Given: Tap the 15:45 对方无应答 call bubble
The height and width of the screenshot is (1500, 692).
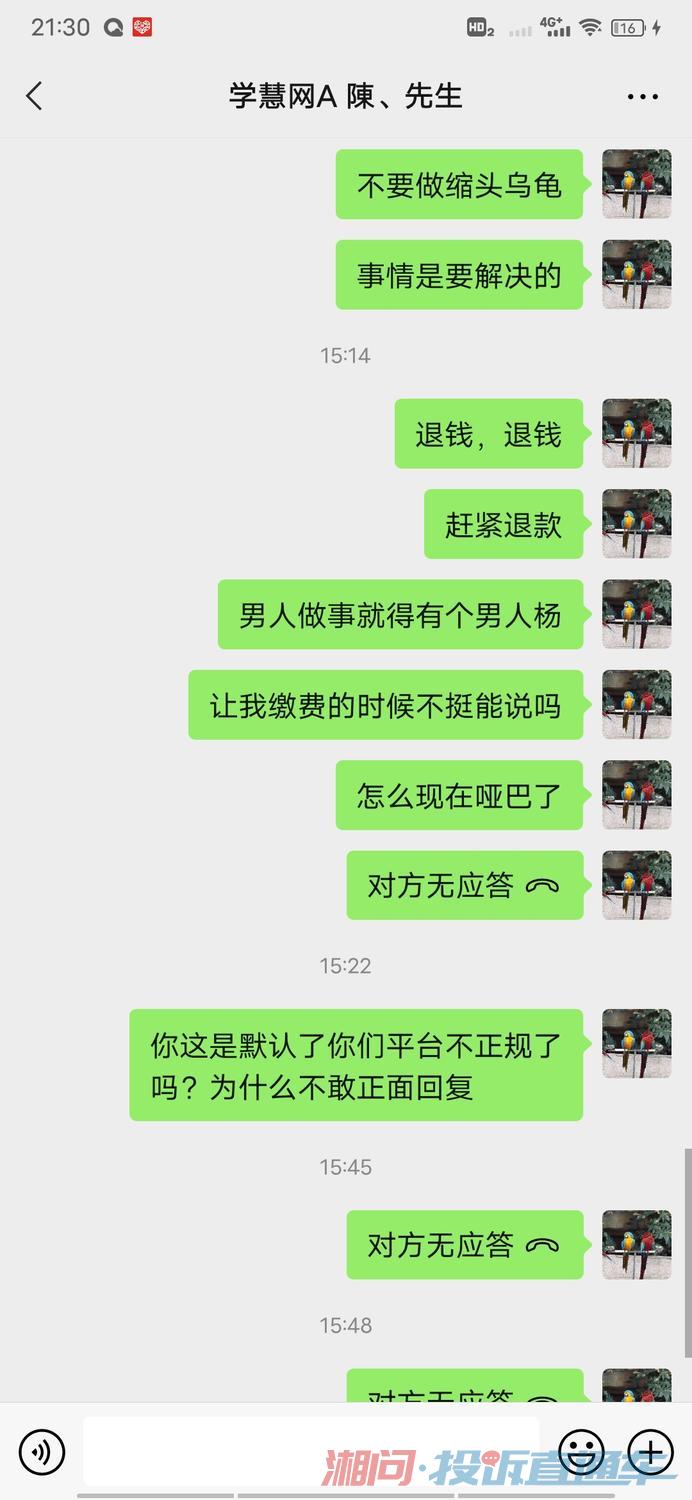Looking at the screenshot, I should coord(464,1245).
